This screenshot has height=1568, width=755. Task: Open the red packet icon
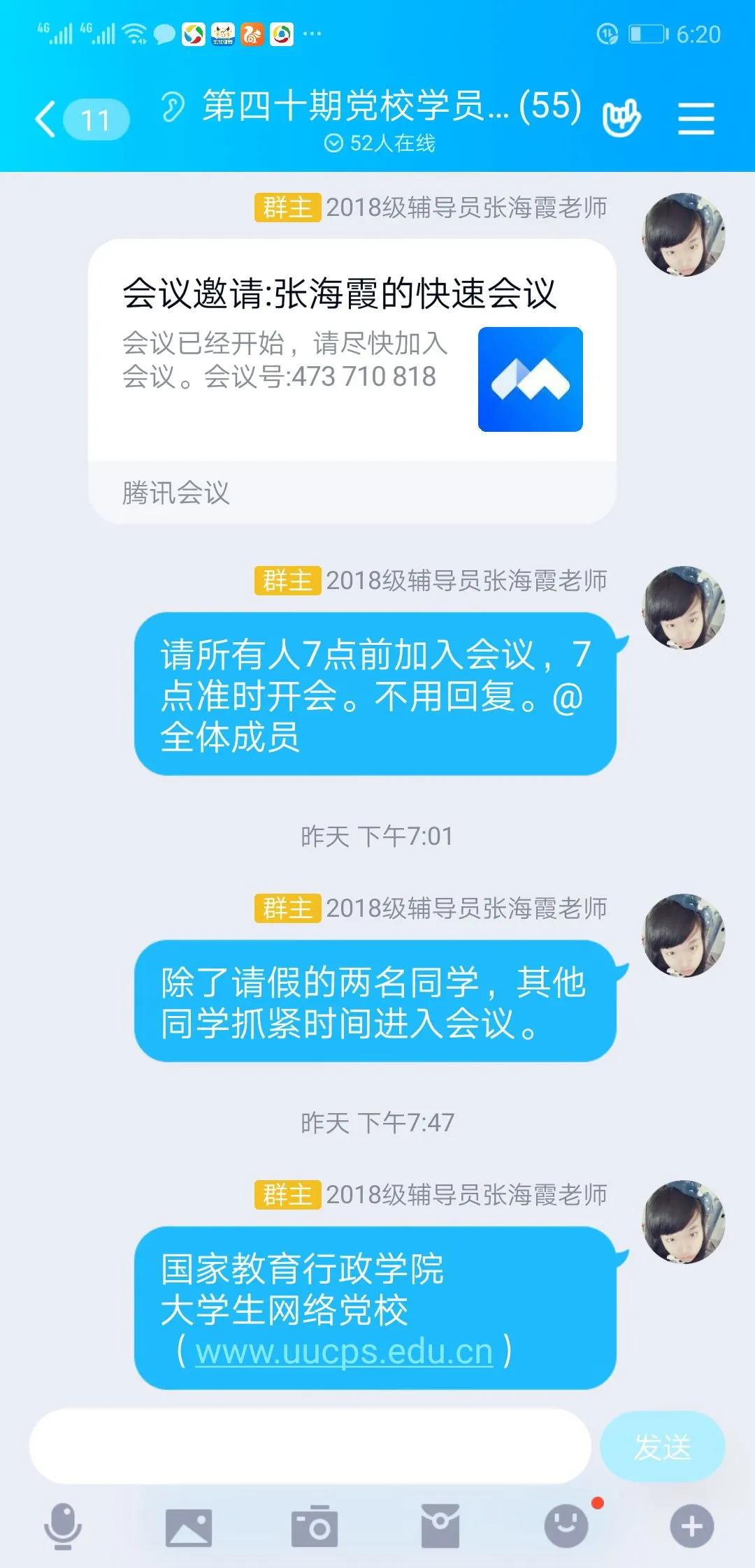[x=440, y=1527]
